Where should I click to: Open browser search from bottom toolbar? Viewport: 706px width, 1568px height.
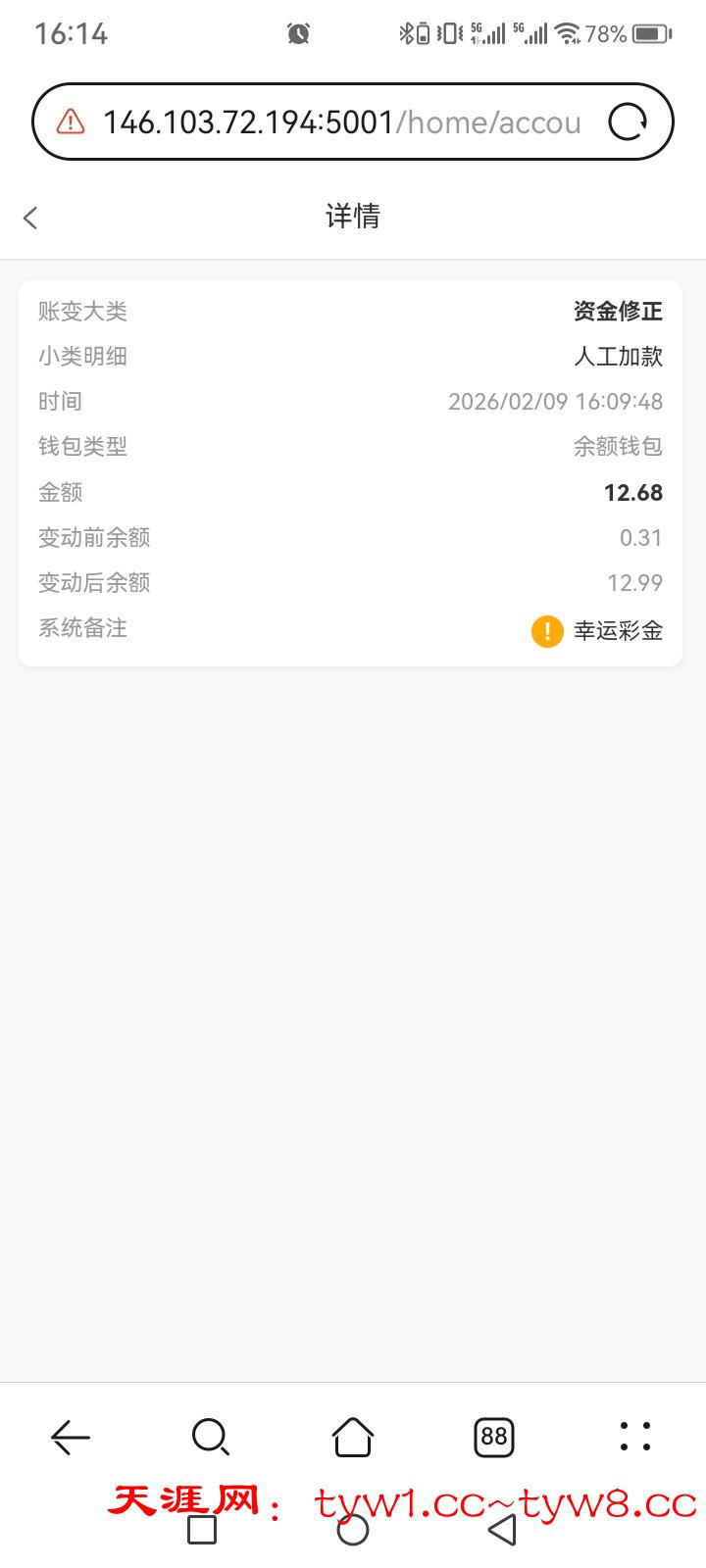tap(211, 1437)
